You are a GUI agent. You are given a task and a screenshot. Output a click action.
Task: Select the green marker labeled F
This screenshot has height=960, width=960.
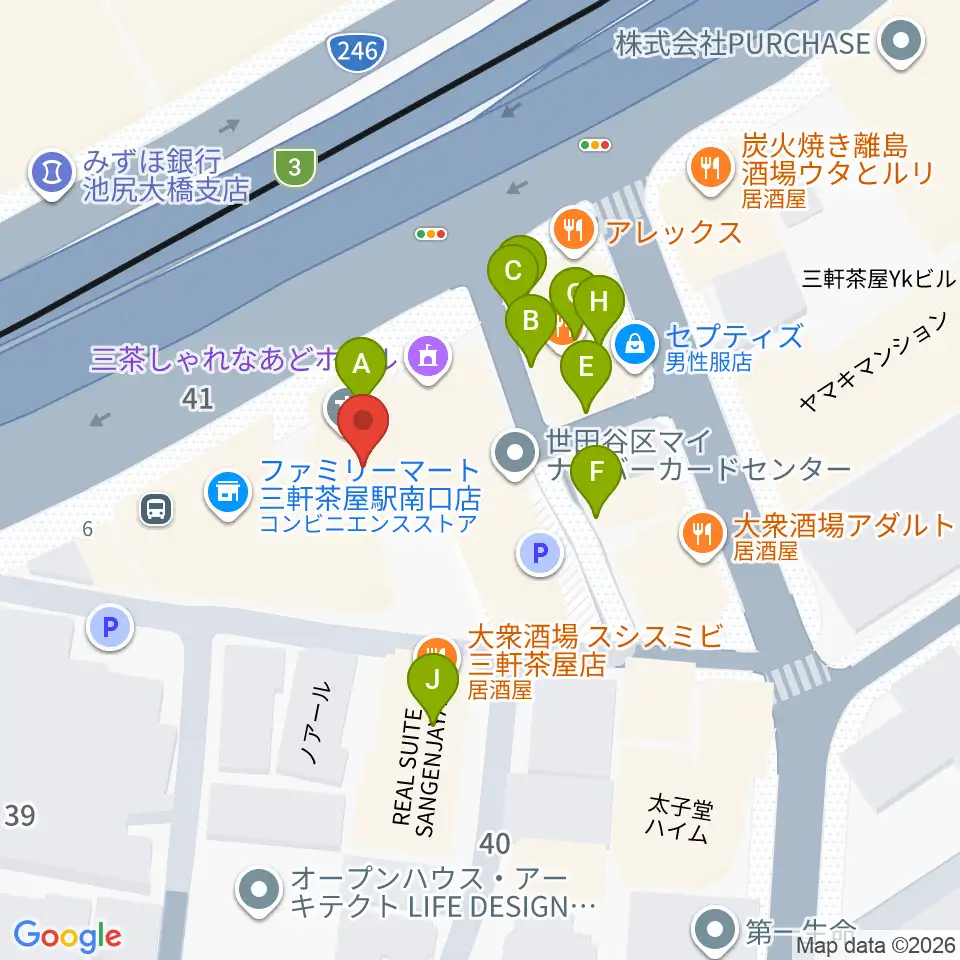tap(596, 472)
